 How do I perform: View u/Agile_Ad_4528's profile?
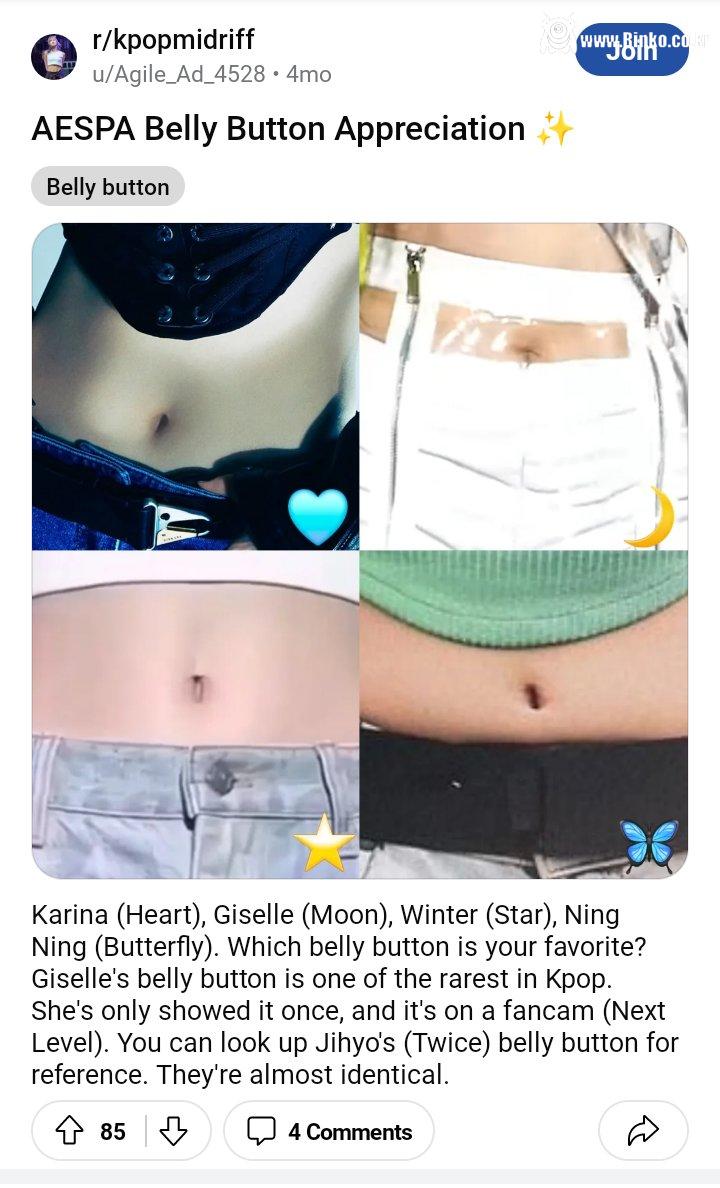click(178, 74)
